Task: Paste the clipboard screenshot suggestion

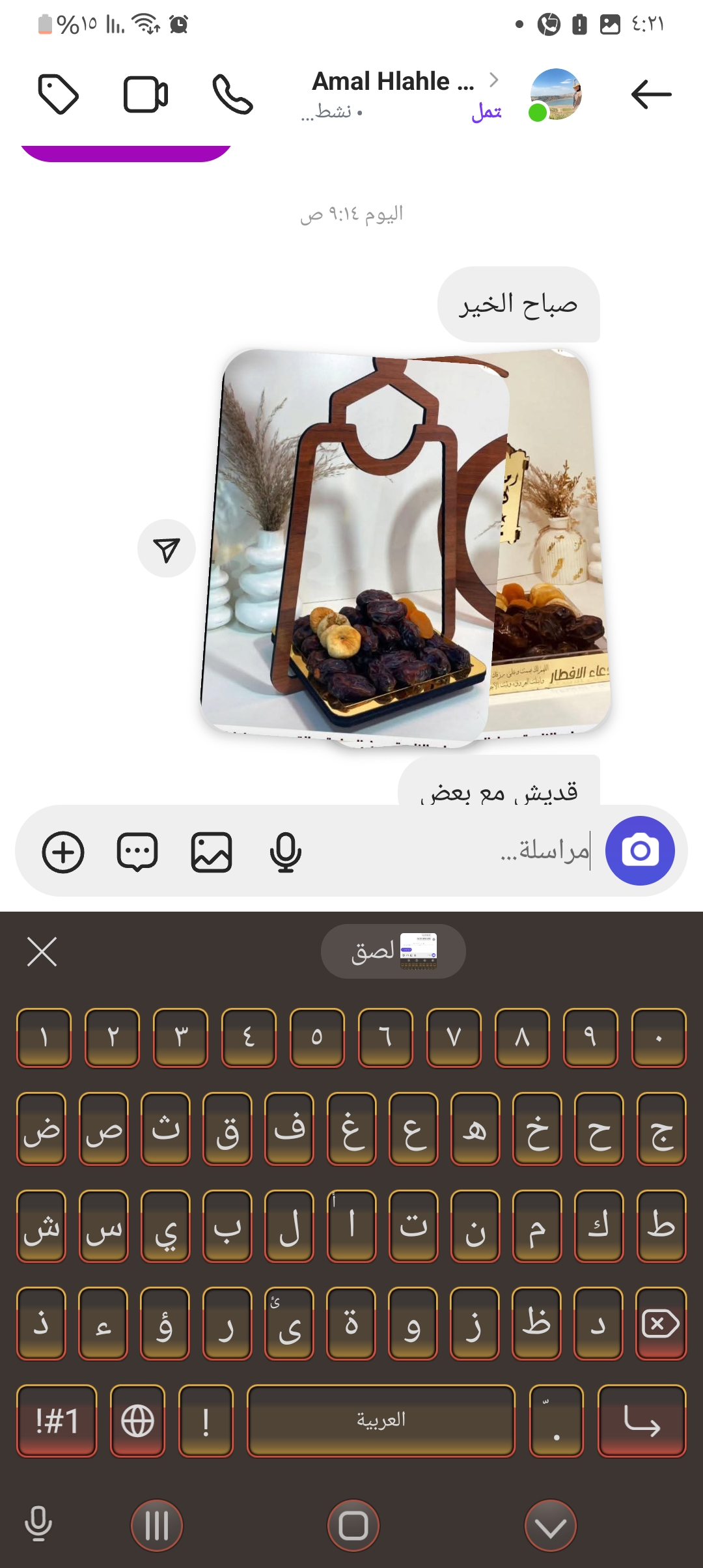Action: point(393,951)
